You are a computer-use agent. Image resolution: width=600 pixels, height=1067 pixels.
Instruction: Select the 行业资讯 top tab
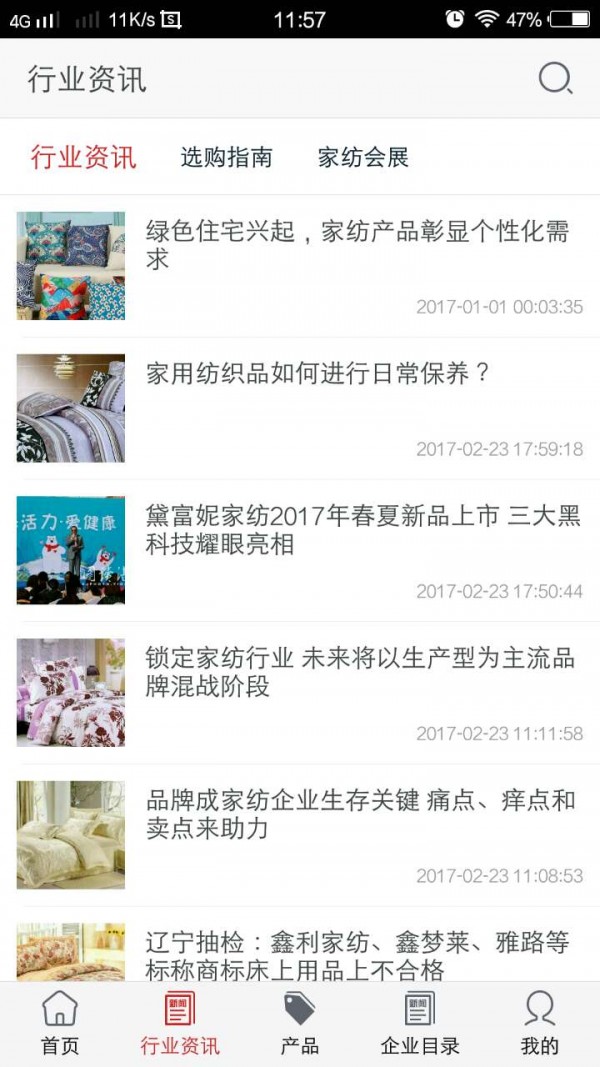click(84, 157)
